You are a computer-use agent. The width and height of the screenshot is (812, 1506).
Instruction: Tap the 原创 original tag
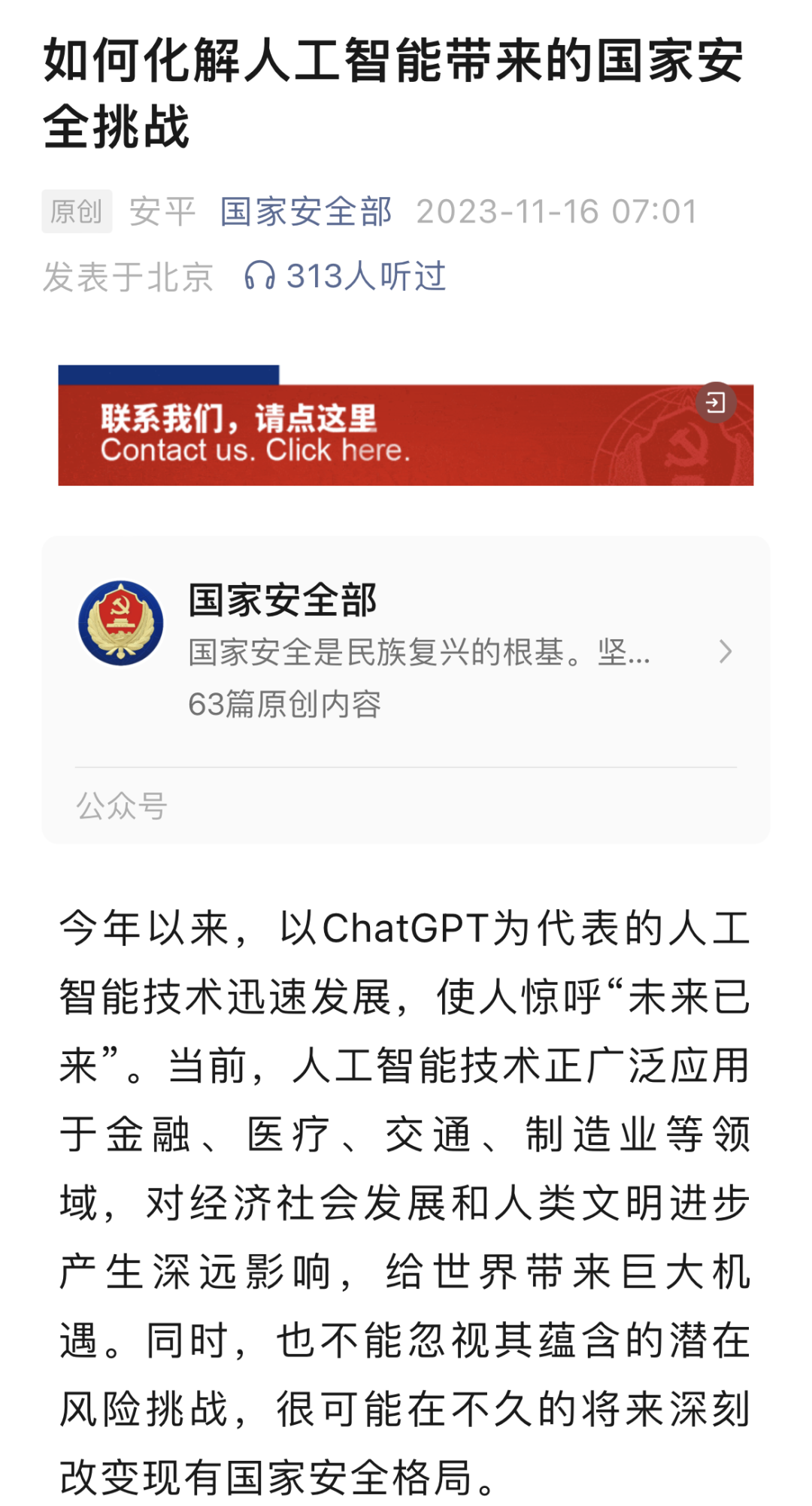pos(77,211)
